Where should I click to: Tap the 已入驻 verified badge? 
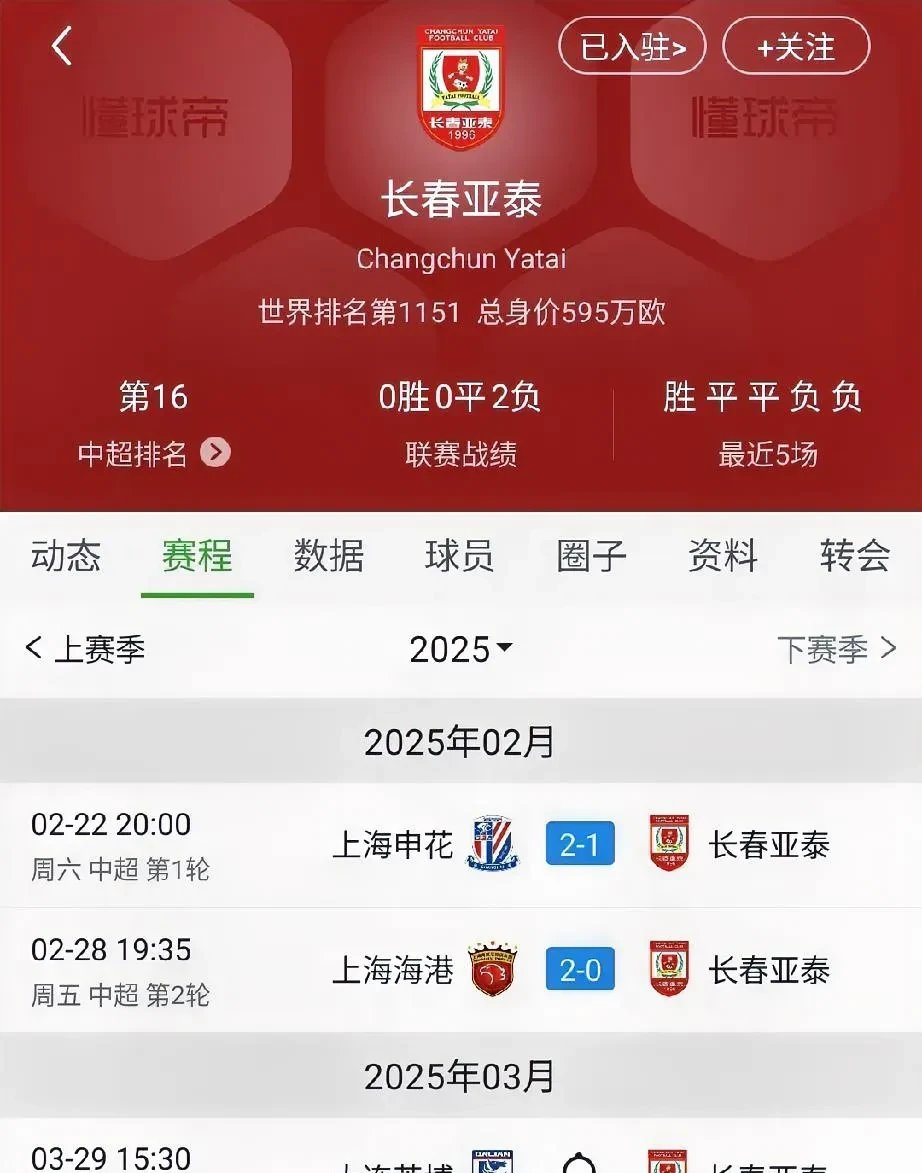[632, 45]
